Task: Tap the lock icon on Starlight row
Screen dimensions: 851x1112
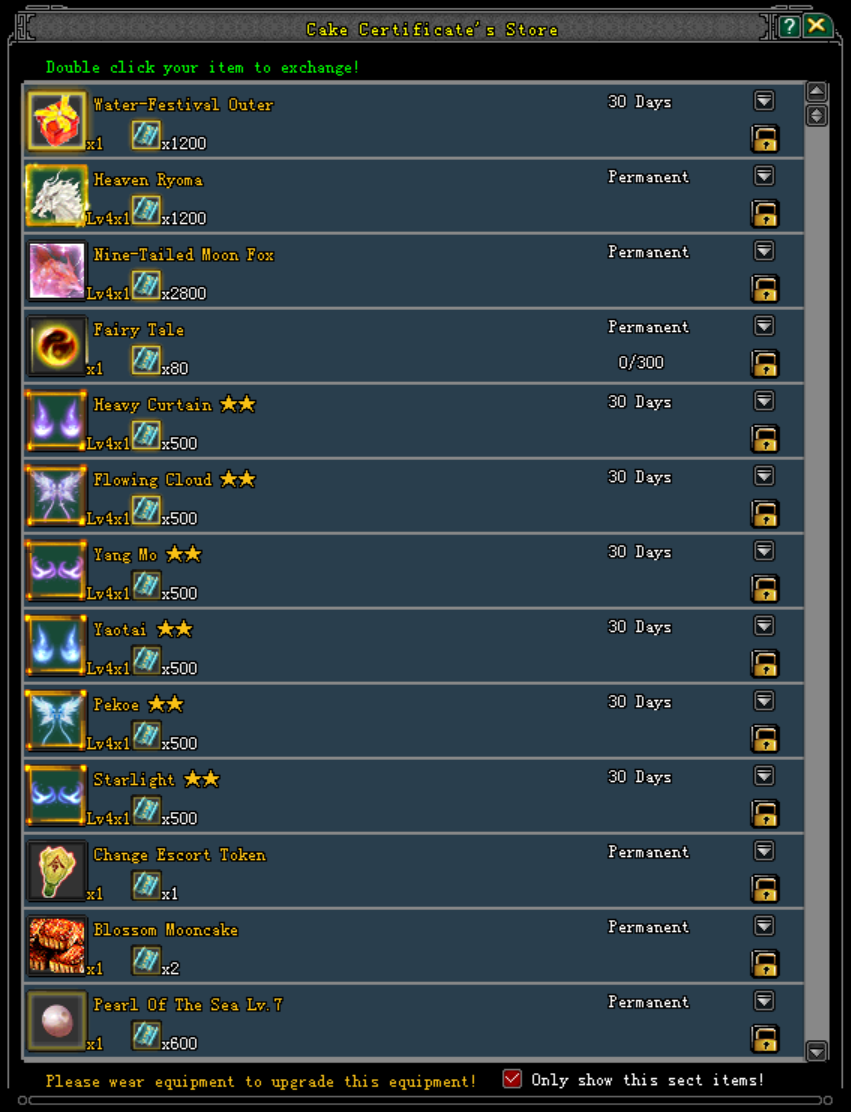Action: 765,814
